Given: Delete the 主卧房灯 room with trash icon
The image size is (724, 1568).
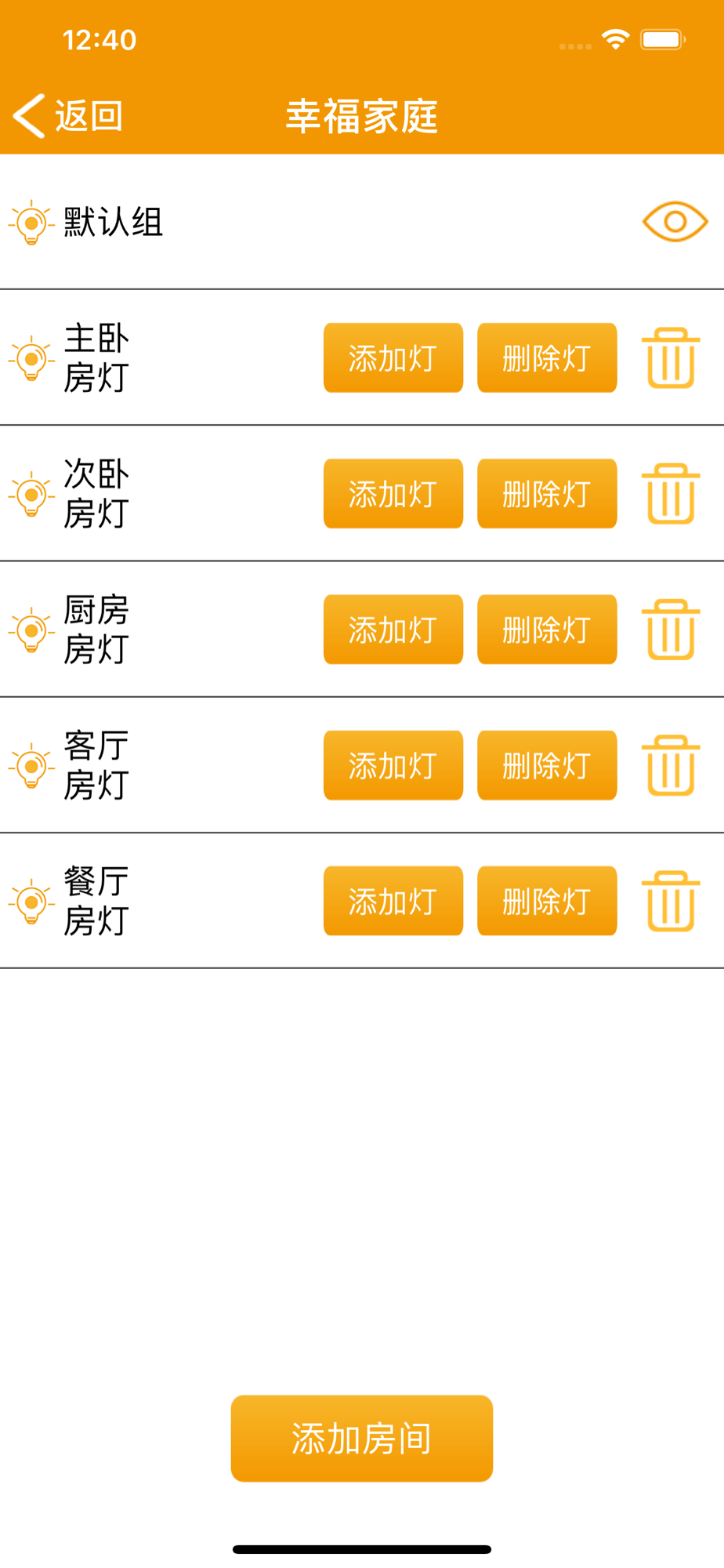Looking at the screenshot, I should tap(671, 358).
